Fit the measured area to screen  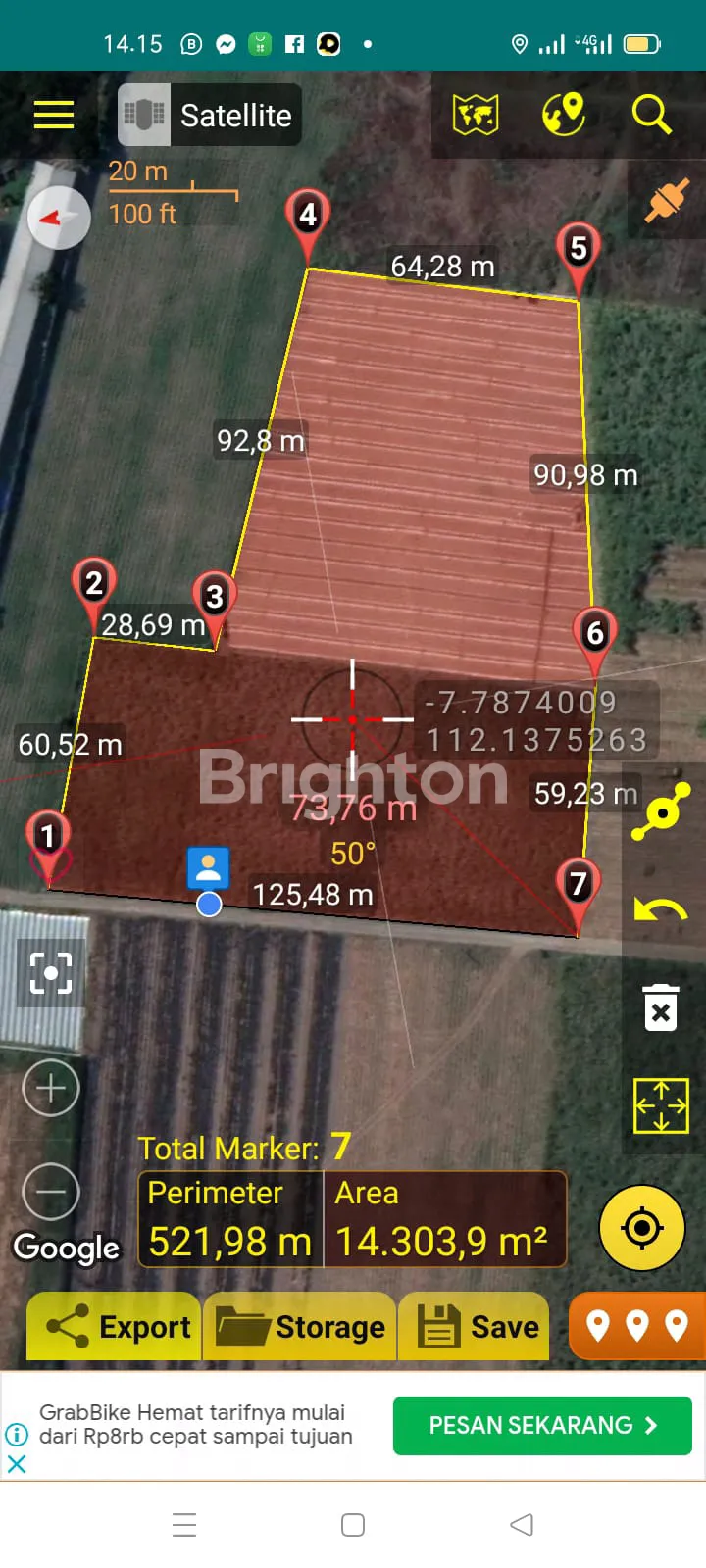coord(661,1106)
